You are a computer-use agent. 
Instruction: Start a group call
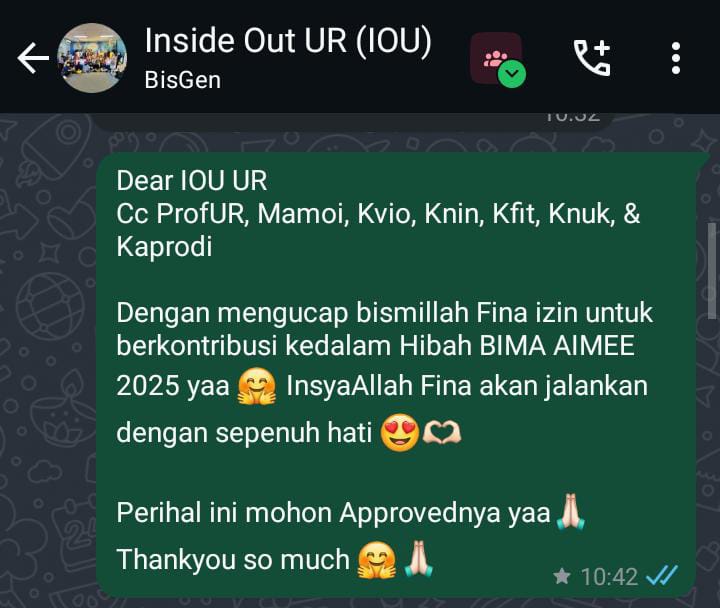591,59
